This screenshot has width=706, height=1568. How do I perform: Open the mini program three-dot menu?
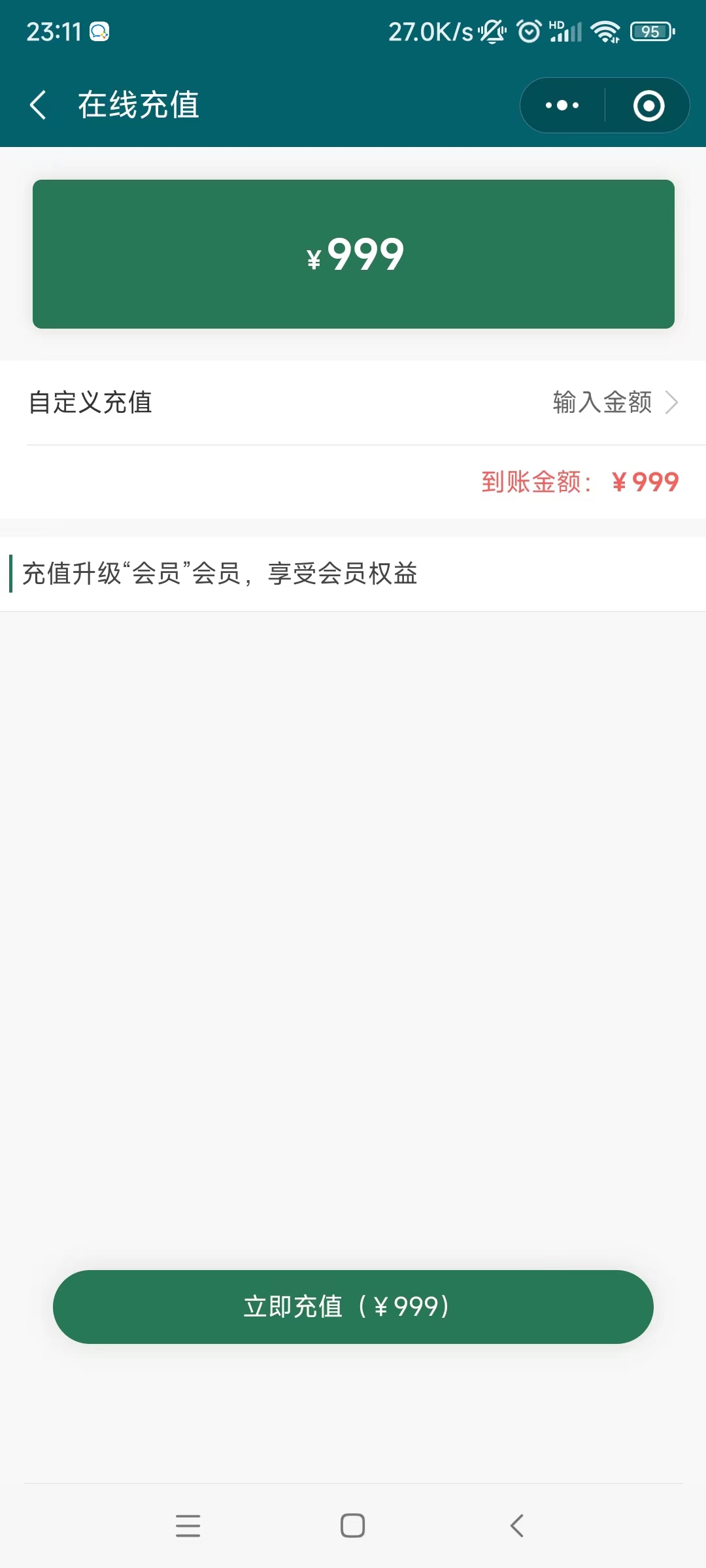pos(562,105)
